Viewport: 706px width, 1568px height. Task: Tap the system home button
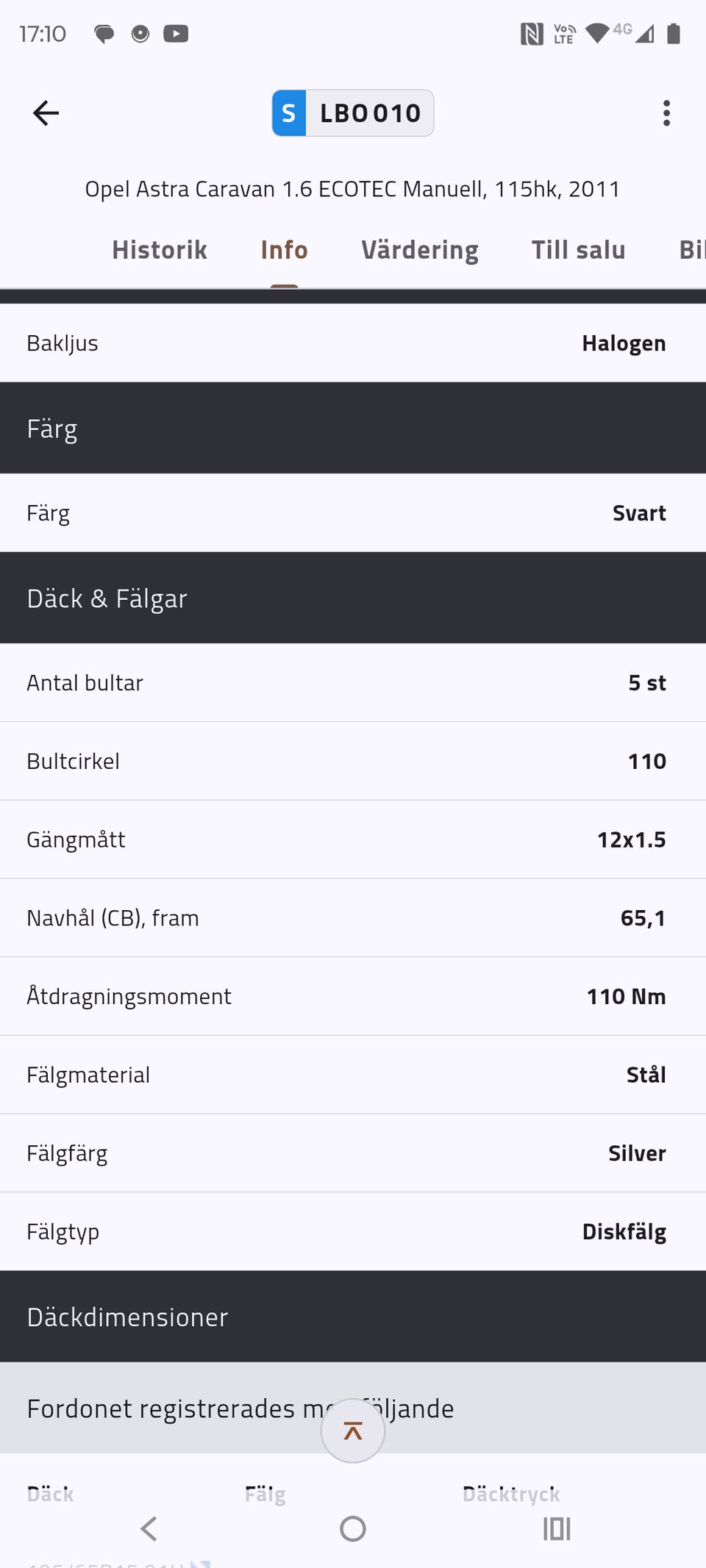pyautogui.click(x=353, y=1529)
